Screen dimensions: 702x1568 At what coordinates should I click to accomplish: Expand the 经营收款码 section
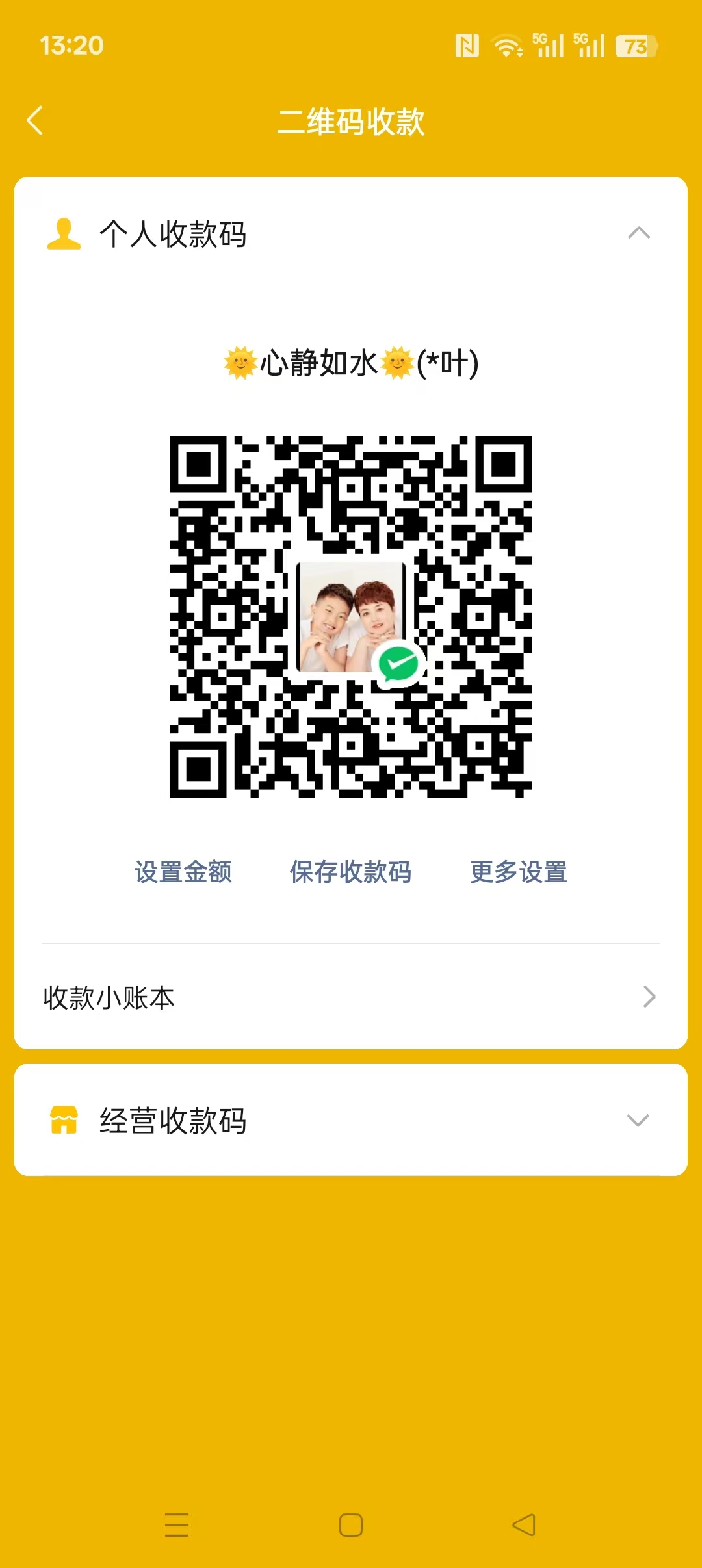pos(637,1120)
